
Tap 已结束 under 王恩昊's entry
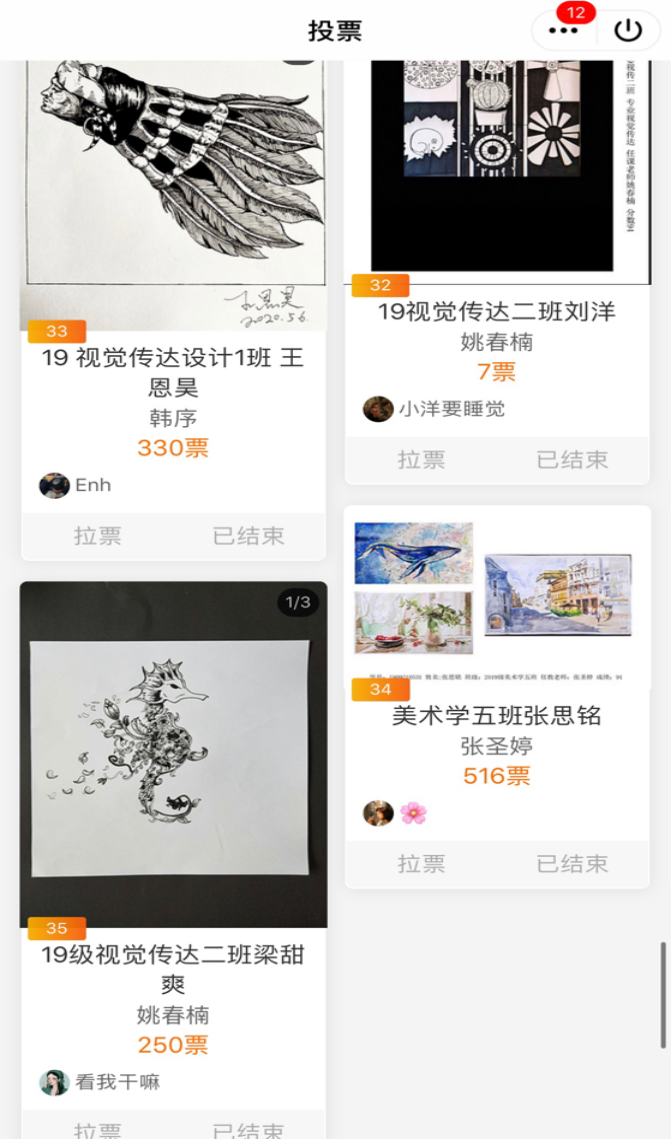248,536
